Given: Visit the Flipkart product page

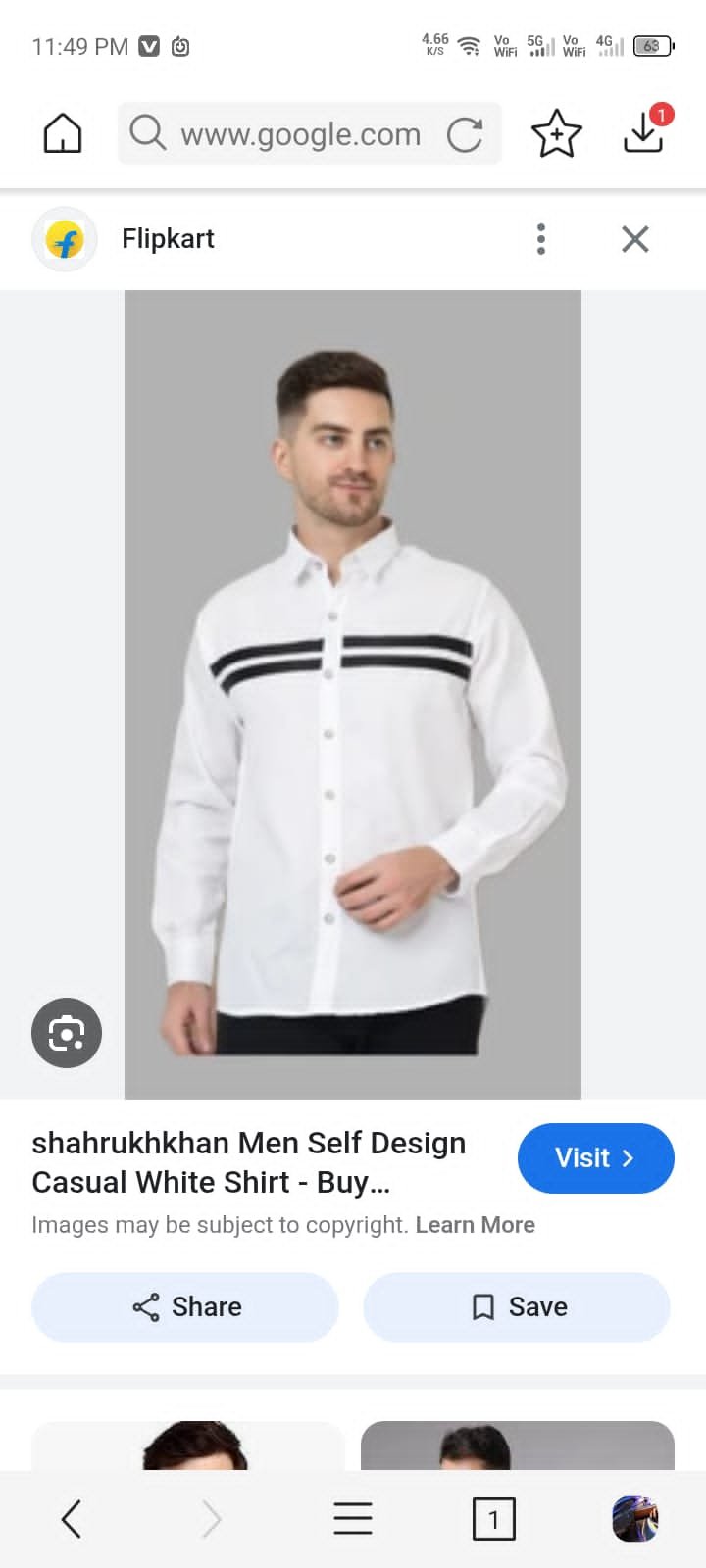Looking at the screenshot, I should click(x=595, y=1158).
